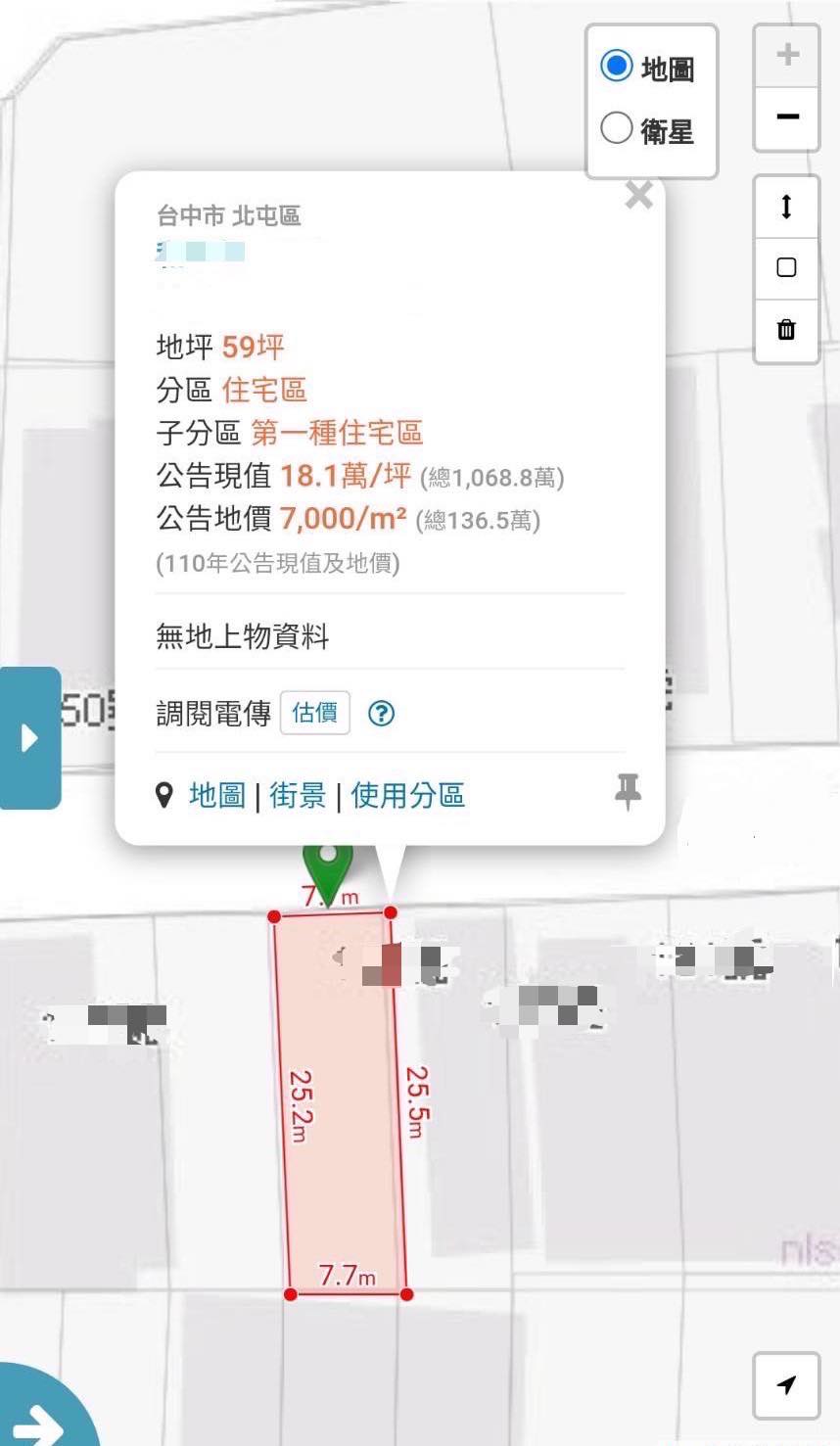Open 使用分區 zoning link
Viewport: 840px width, 1446px height.
[x=407, y=795]
